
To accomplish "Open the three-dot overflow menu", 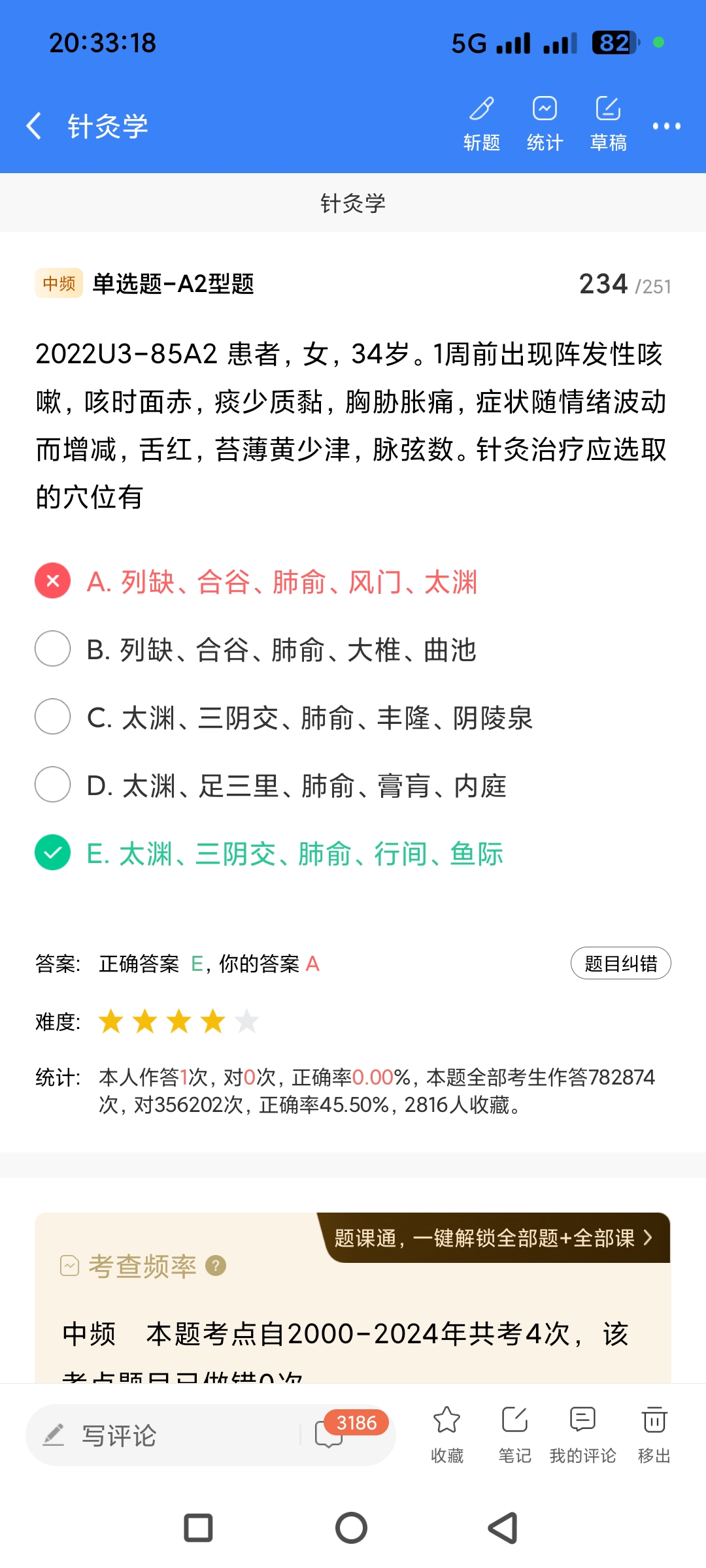I will (666, 126).
